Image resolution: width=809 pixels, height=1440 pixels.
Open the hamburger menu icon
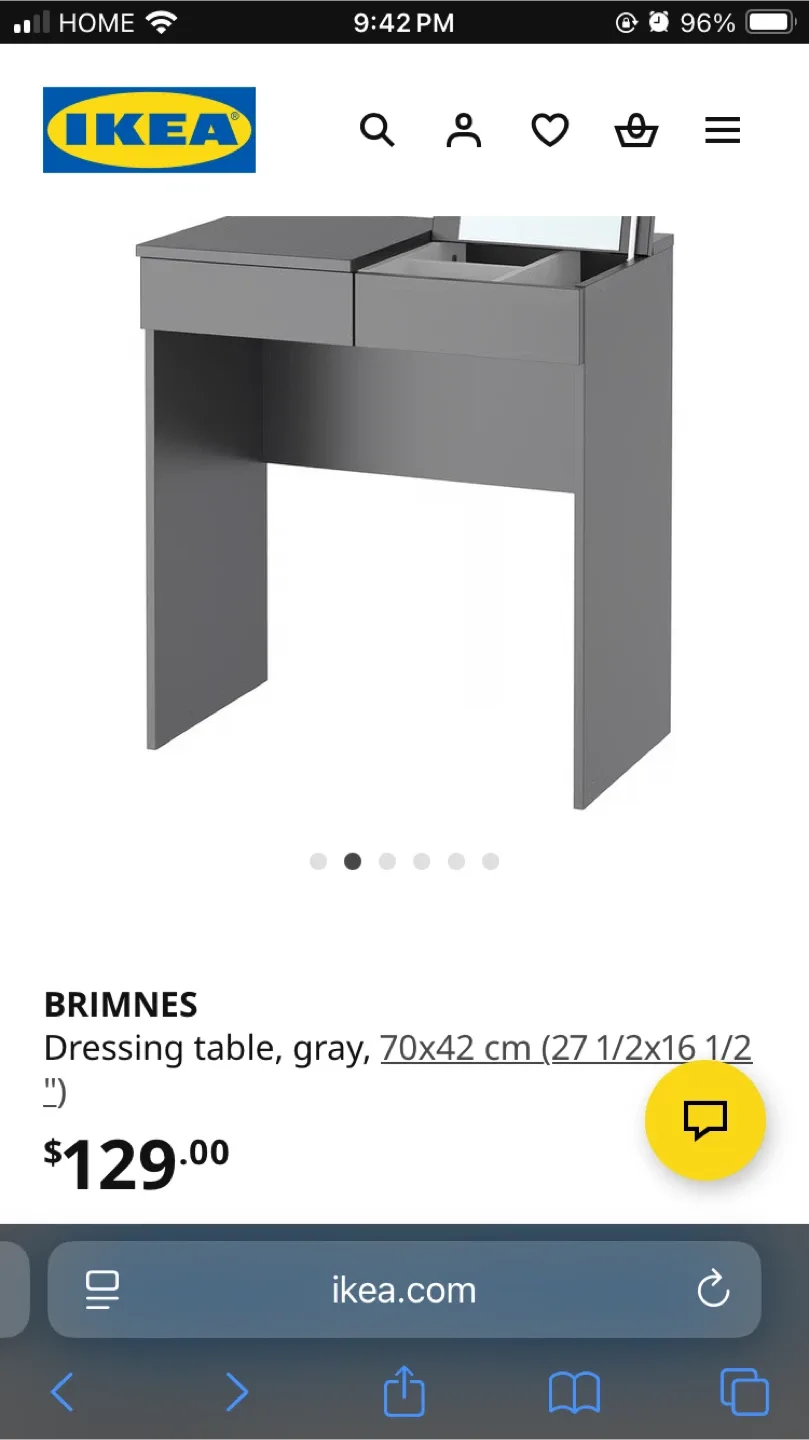pyautogui.click(x=722, y=130)
